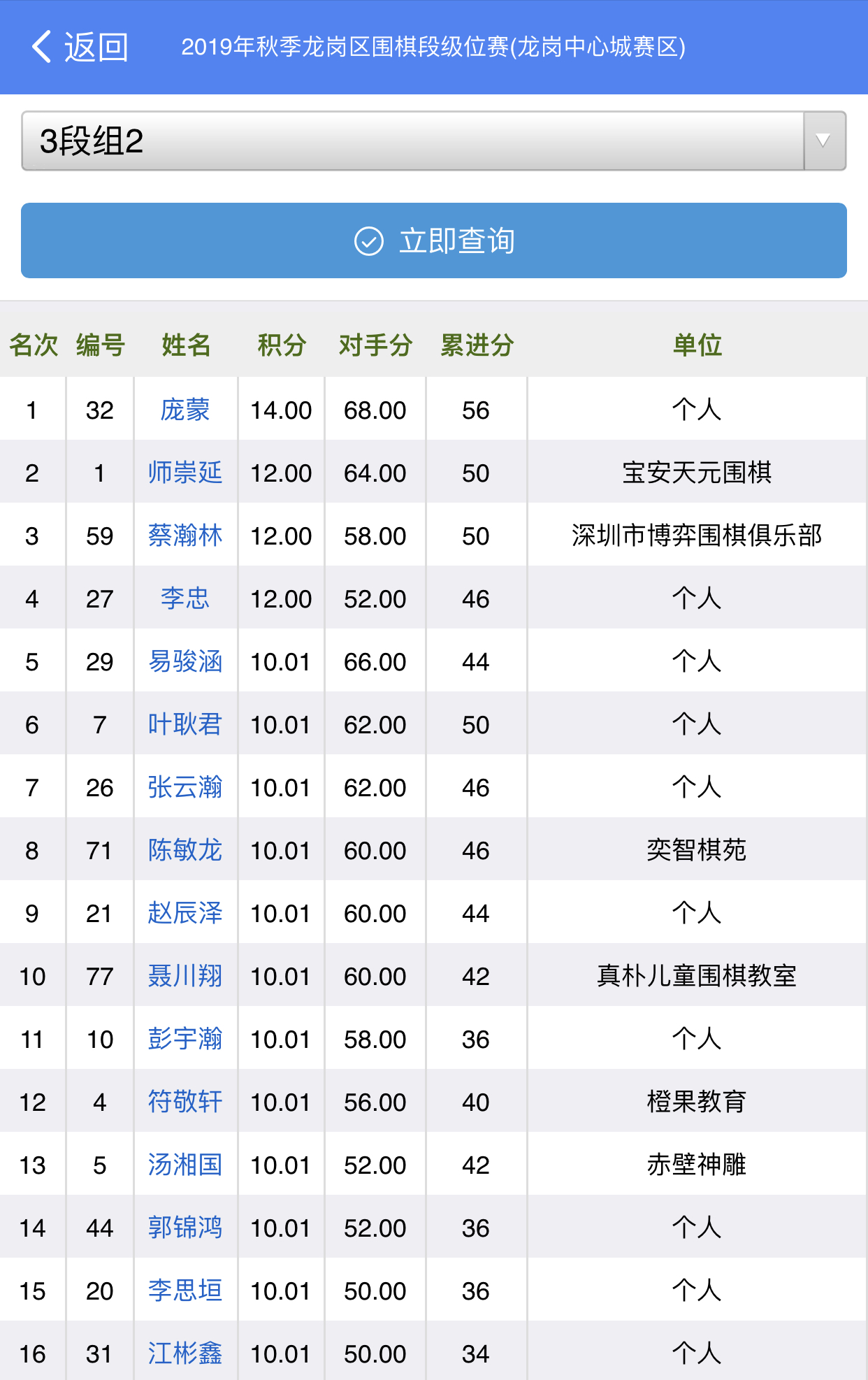The width and height of the screenshot is (868, 1380).
Task: Open 陈敏龙's match record
Action: [185, 850]
